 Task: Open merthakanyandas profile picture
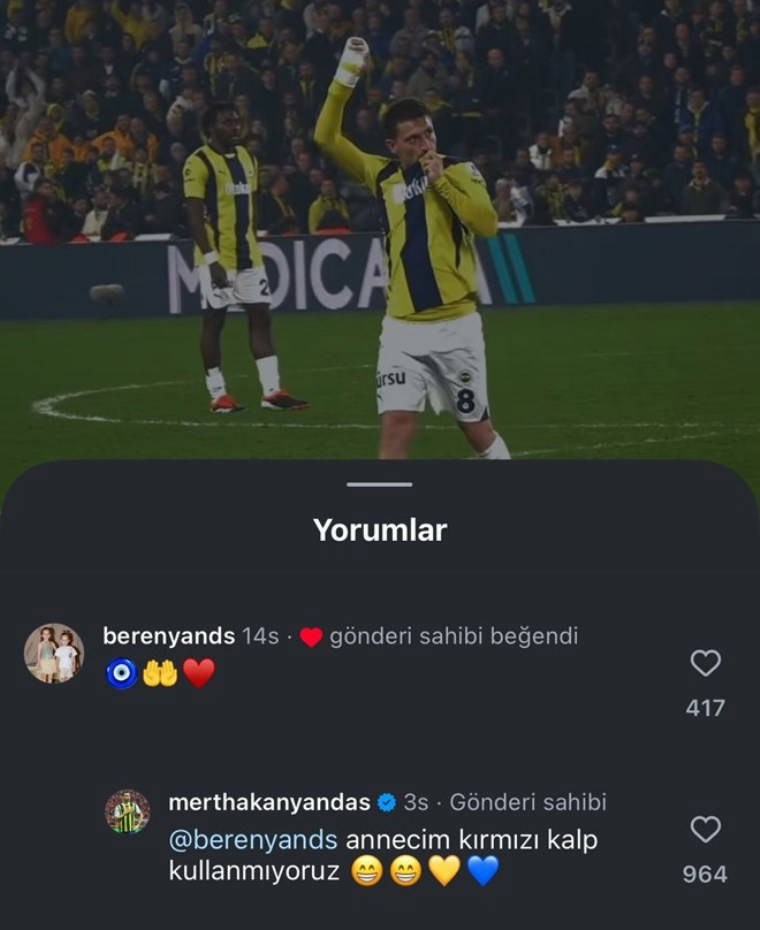click(127, 811)
